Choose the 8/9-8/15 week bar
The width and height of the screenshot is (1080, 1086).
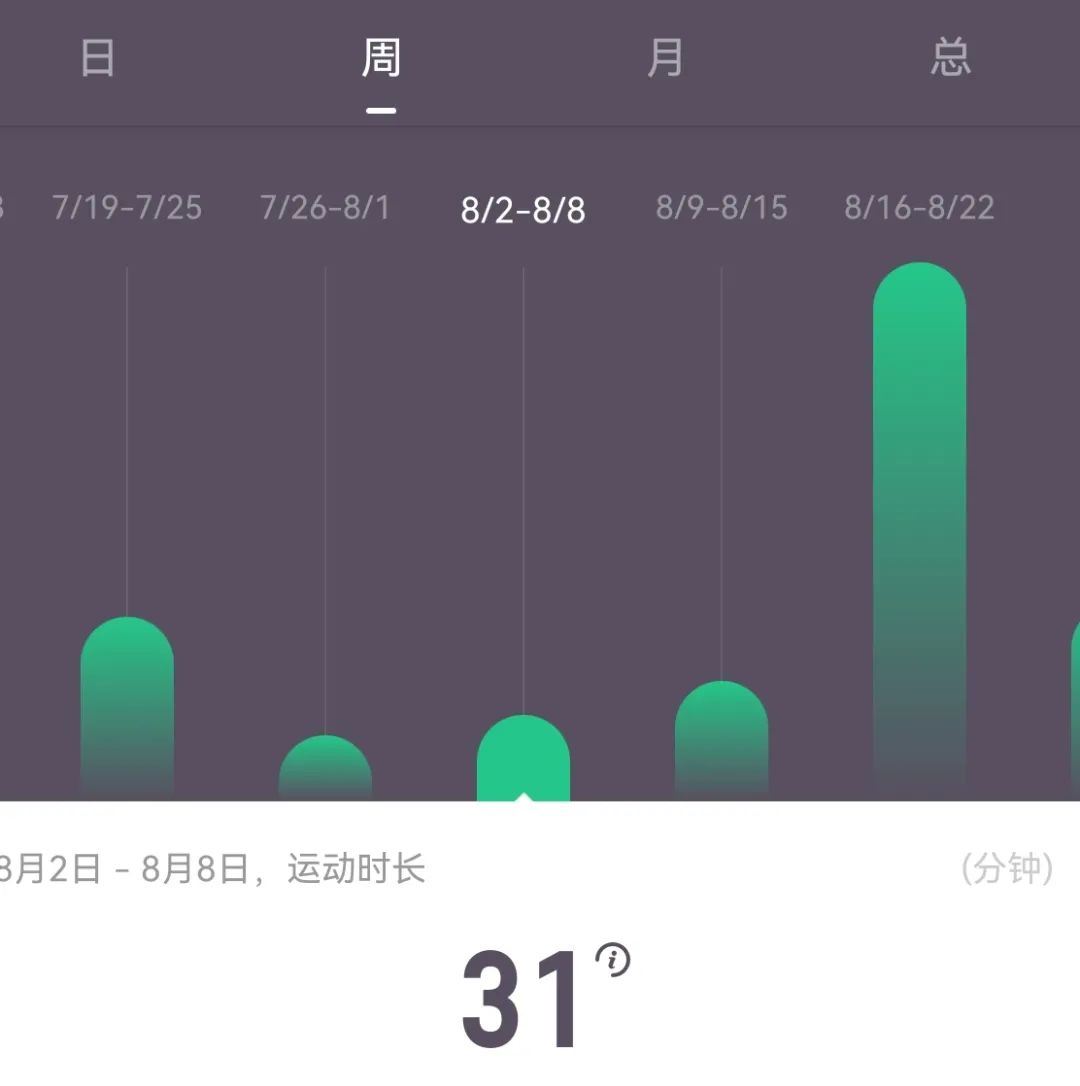pyautogui.click(x=721, y=740)
